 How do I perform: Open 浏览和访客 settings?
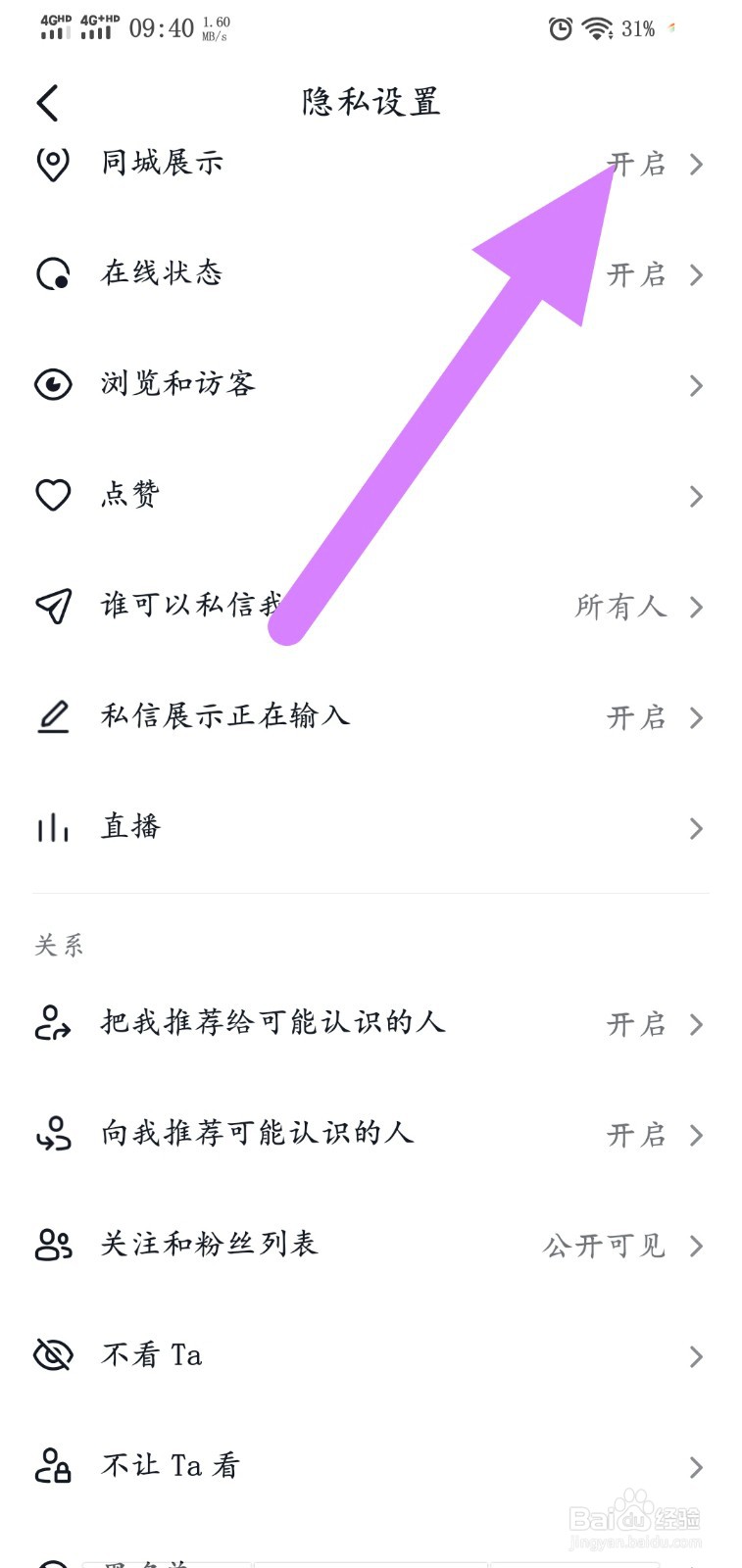coord(371,385)
